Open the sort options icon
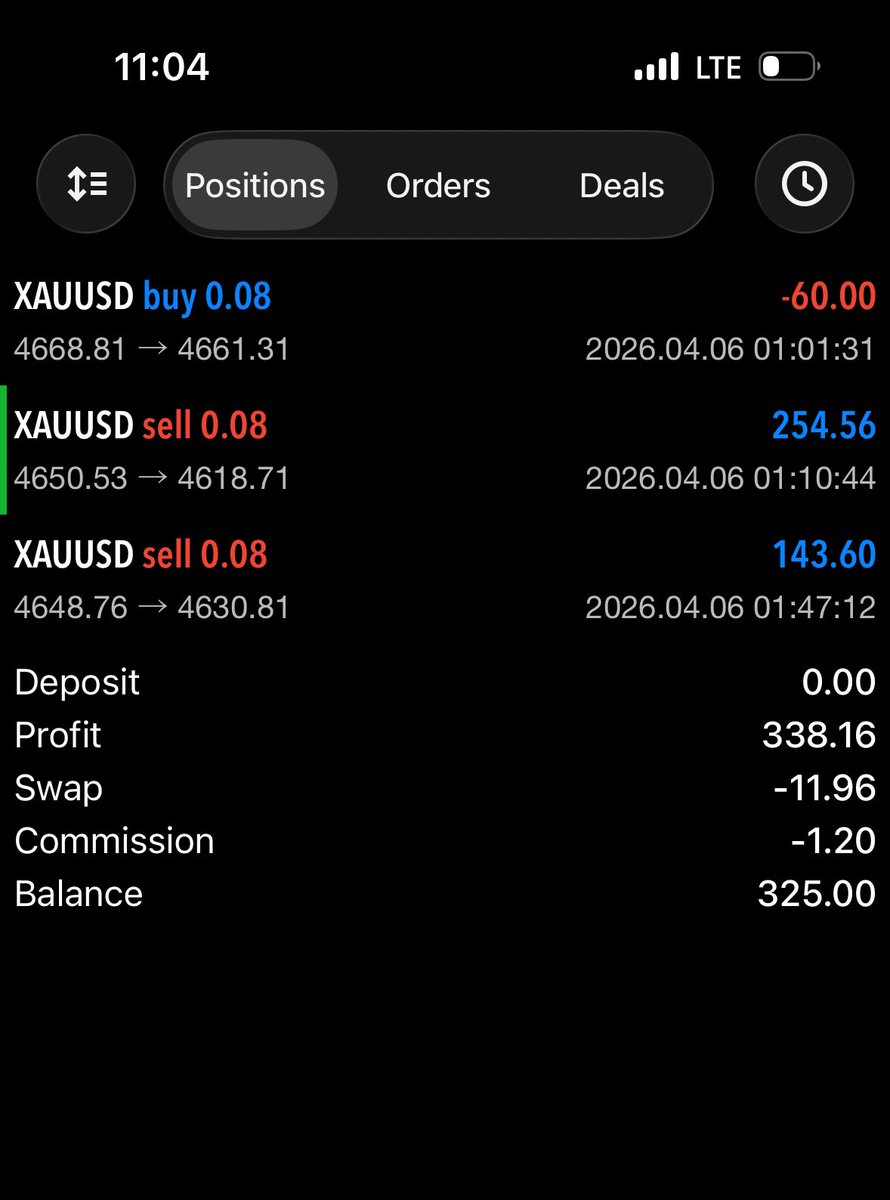This screenshot has height=1200, width=890. pos(86,185)
